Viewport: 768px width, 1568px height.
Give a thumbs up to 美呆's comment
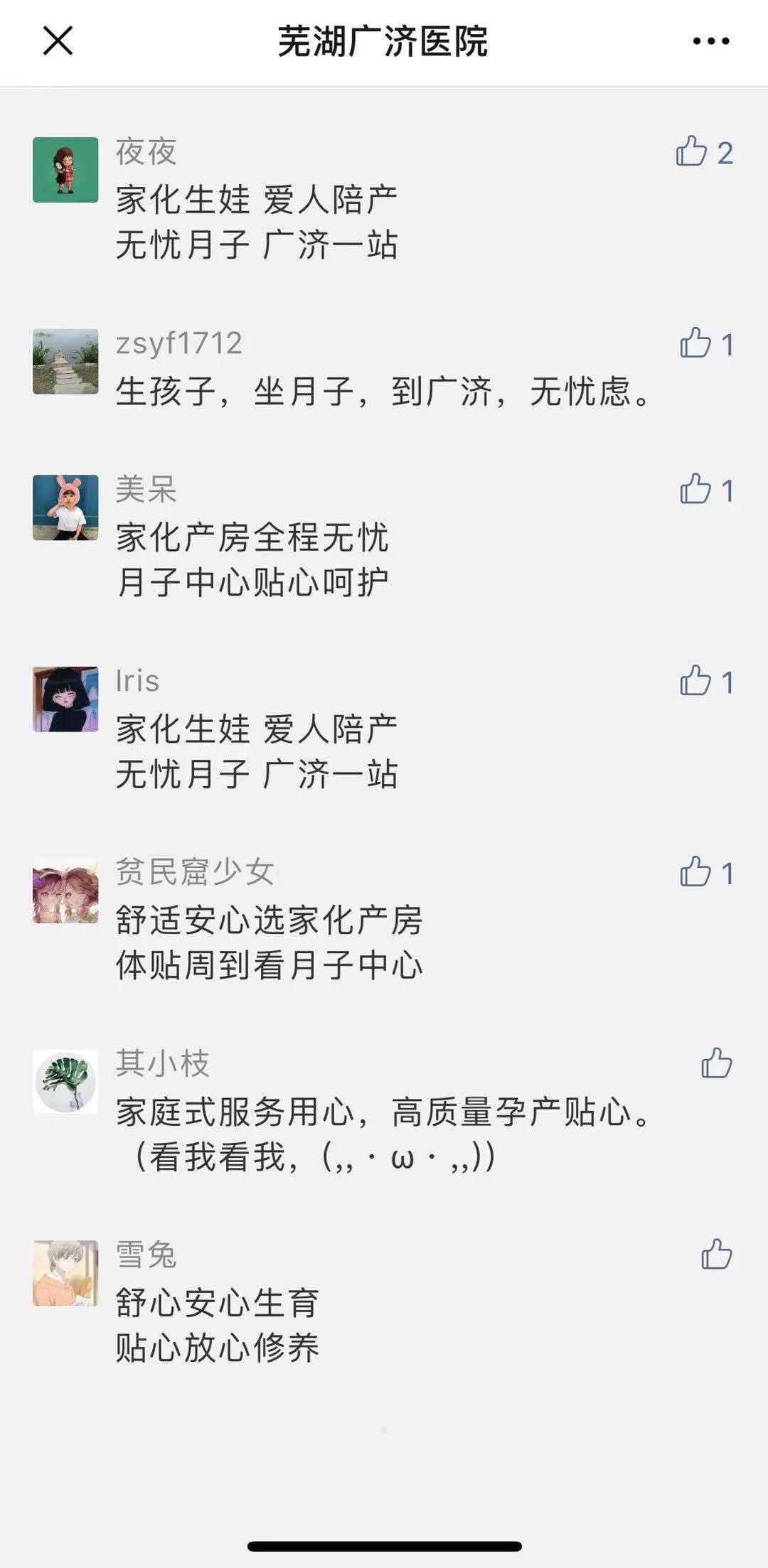point(695,490)
